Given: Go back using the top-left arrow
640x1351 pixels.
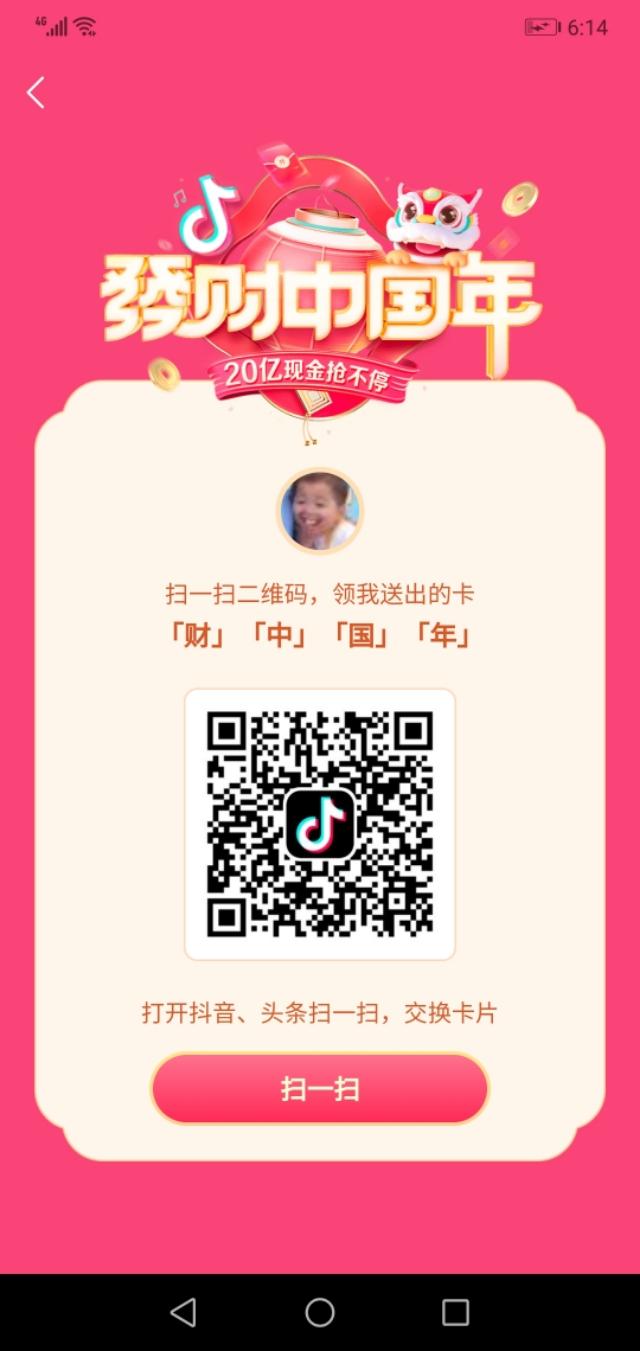Looking at the screenshot, I should [x=36, y=93].
